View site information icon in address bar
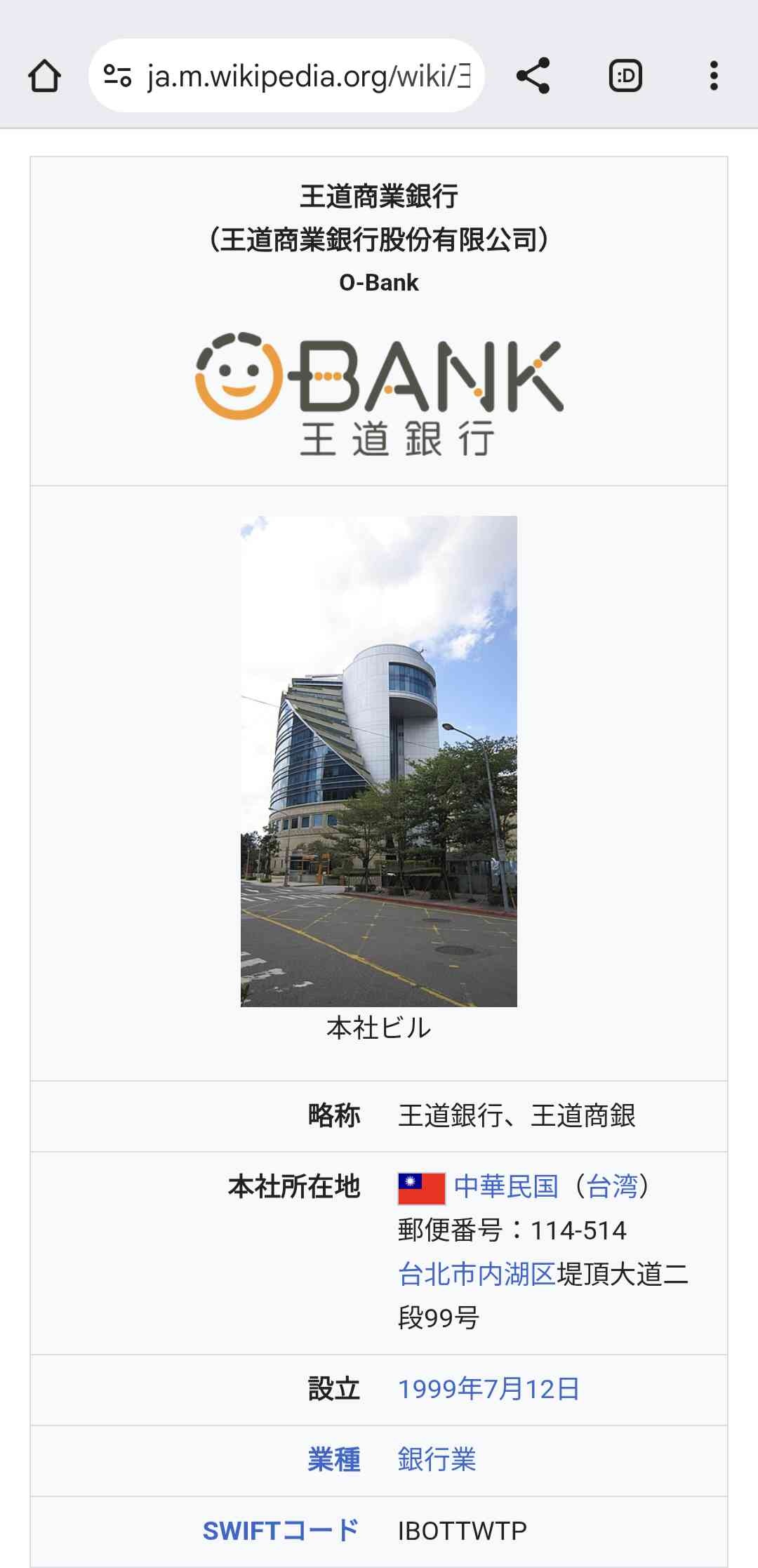Screen dimensions: 758x1568 coord(117,76)
